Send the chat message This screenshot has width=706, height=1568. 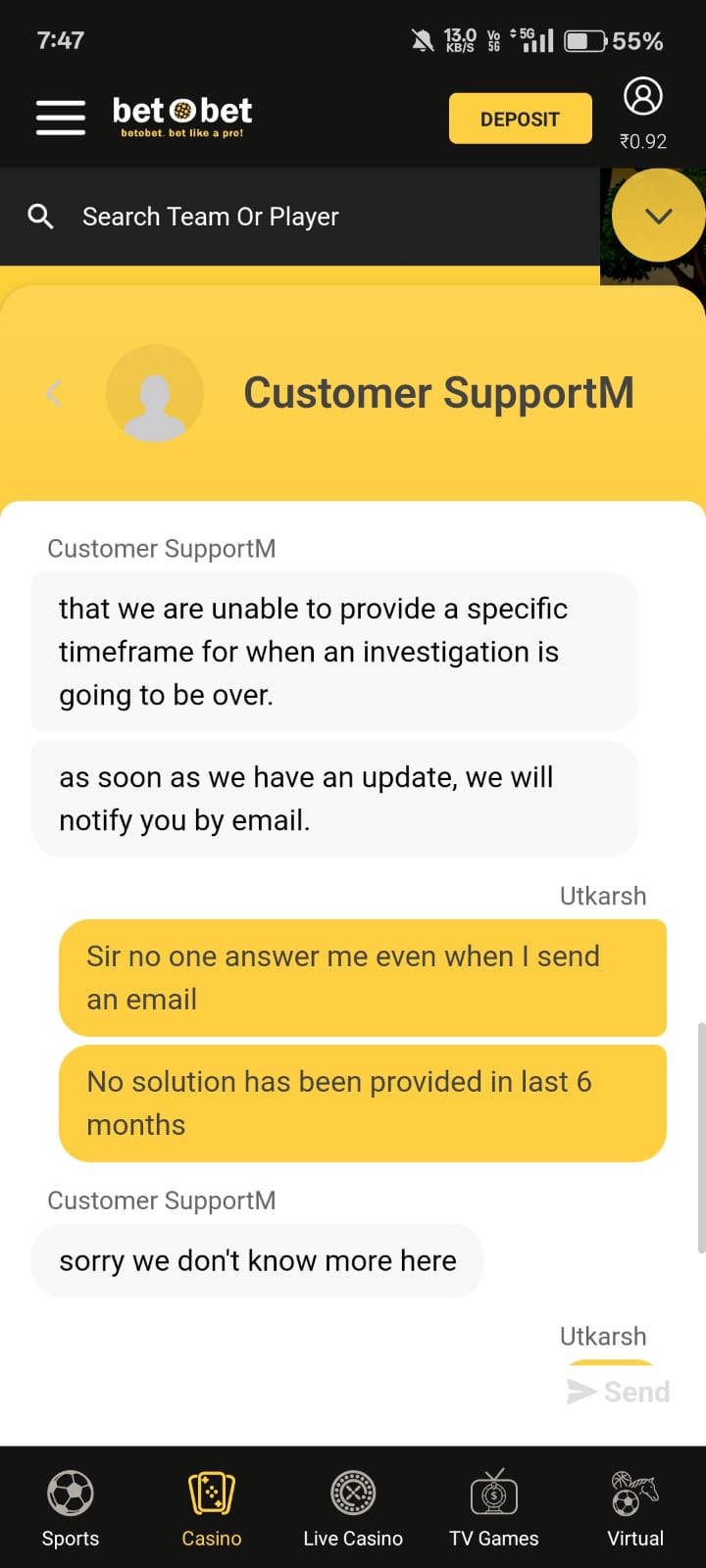click(619, 1392)
